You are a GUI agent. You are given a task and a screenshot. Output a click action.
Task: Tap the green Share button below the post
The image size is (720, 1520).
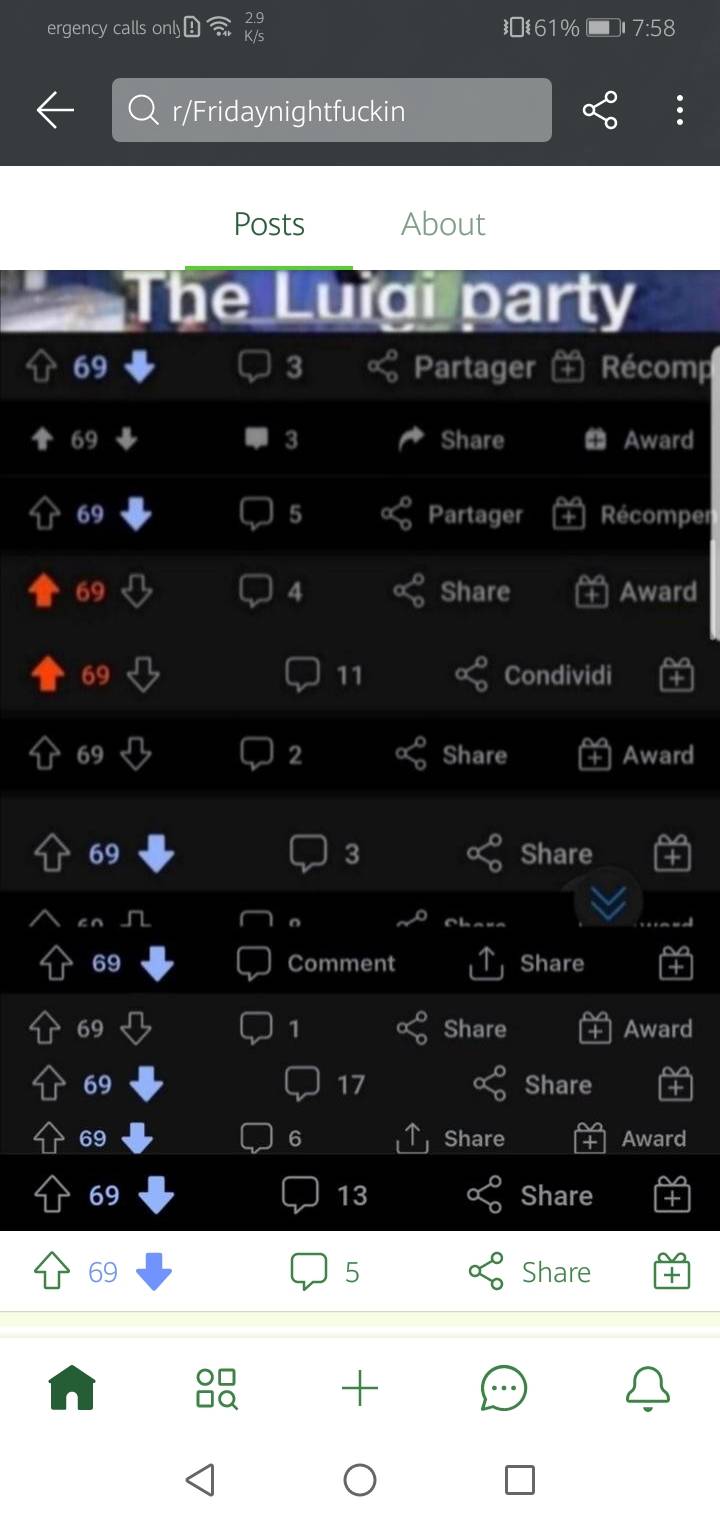pos(530,1272)
